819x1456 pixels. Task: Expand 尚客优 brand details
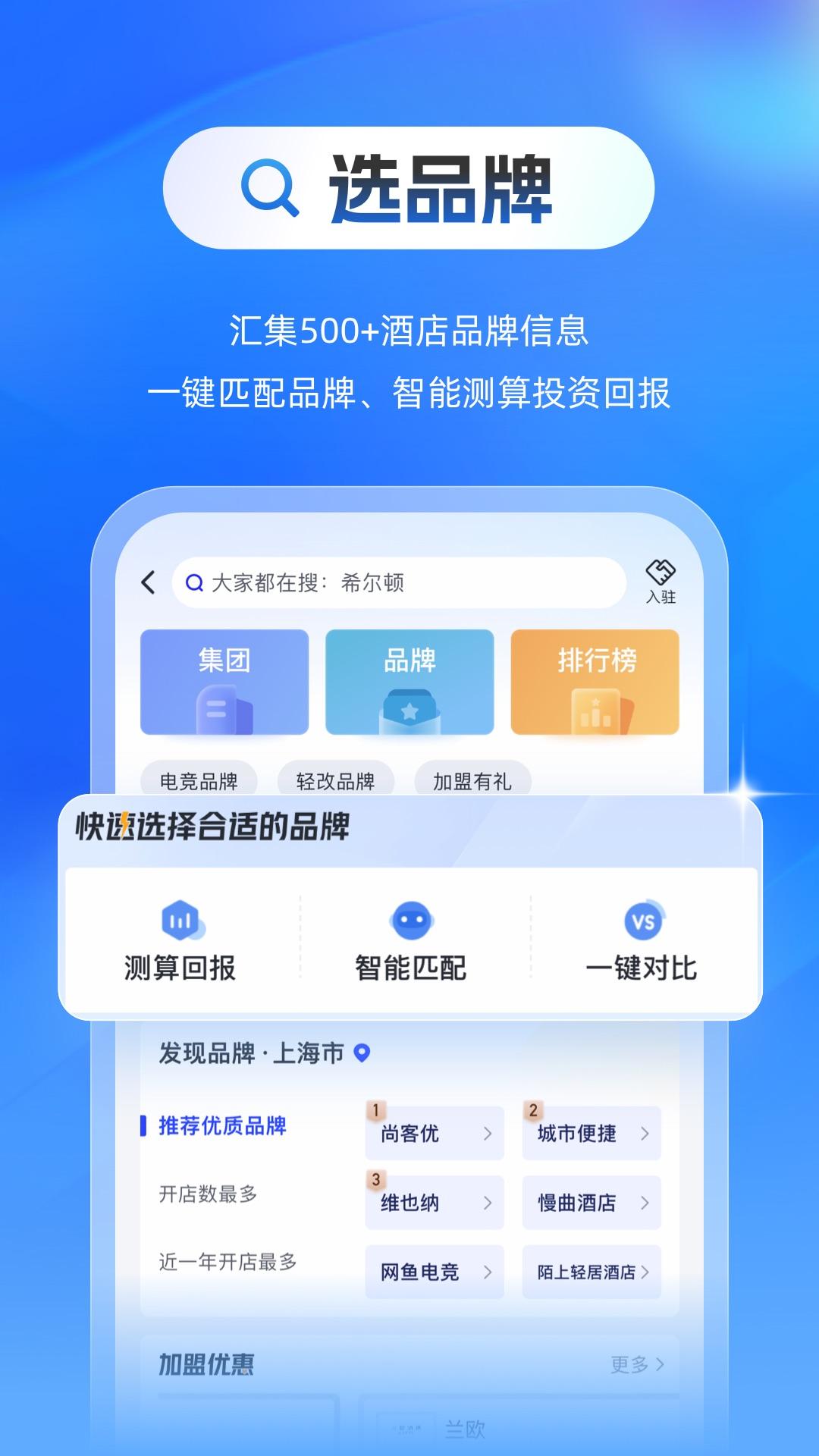click(x=434, y=1134)
